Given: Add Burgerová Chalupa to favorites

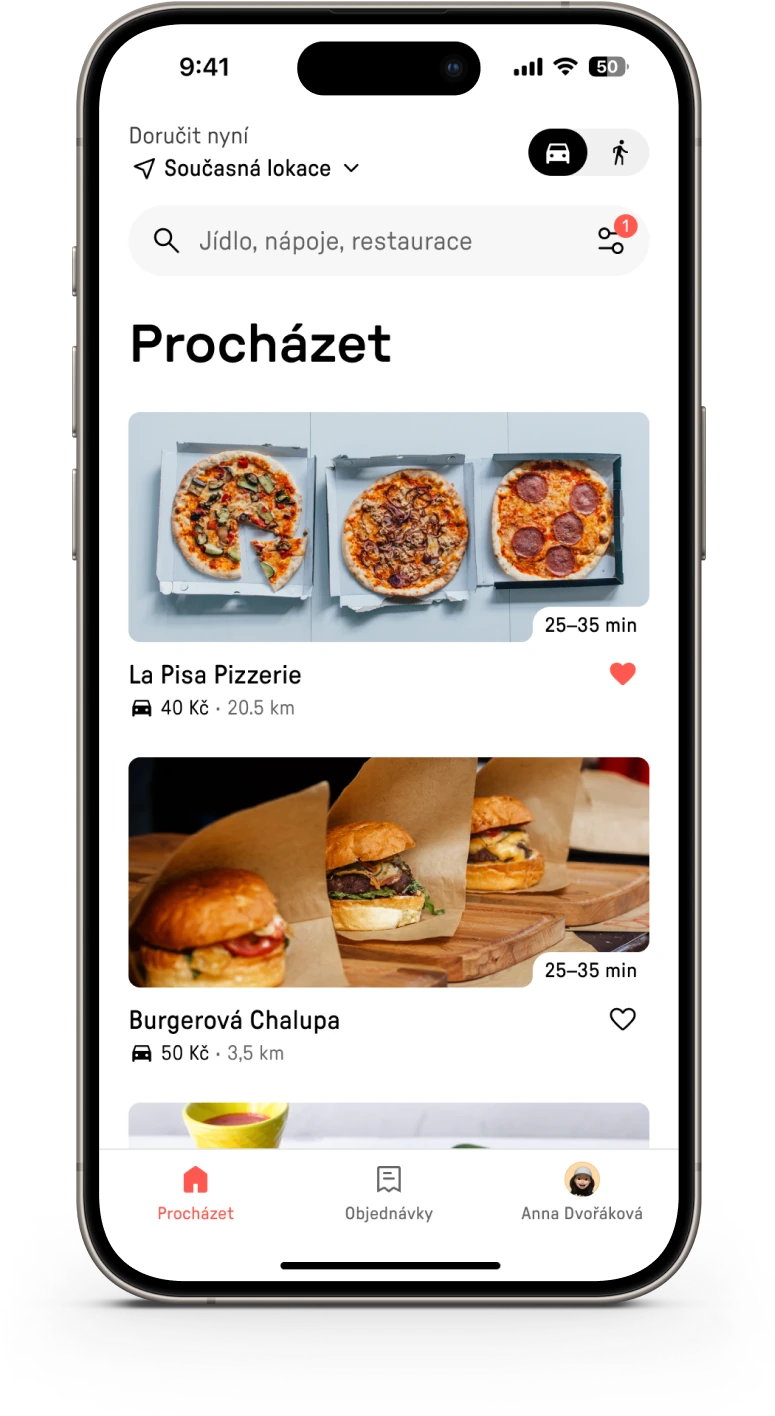Looking at the screenshot, I should (x=622, y=1019).
